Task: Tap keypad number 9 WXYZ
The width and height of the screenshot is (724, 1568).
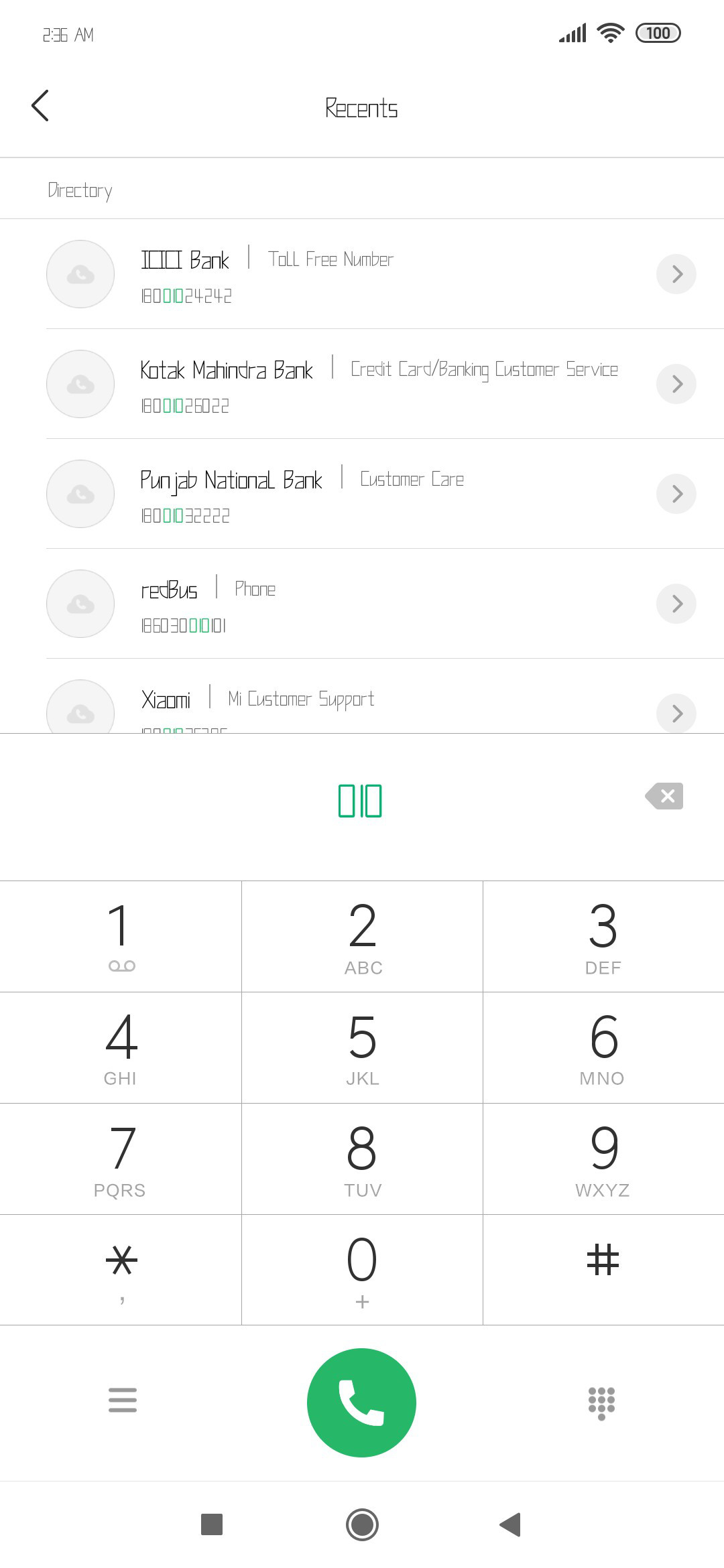Action: 603,1159
